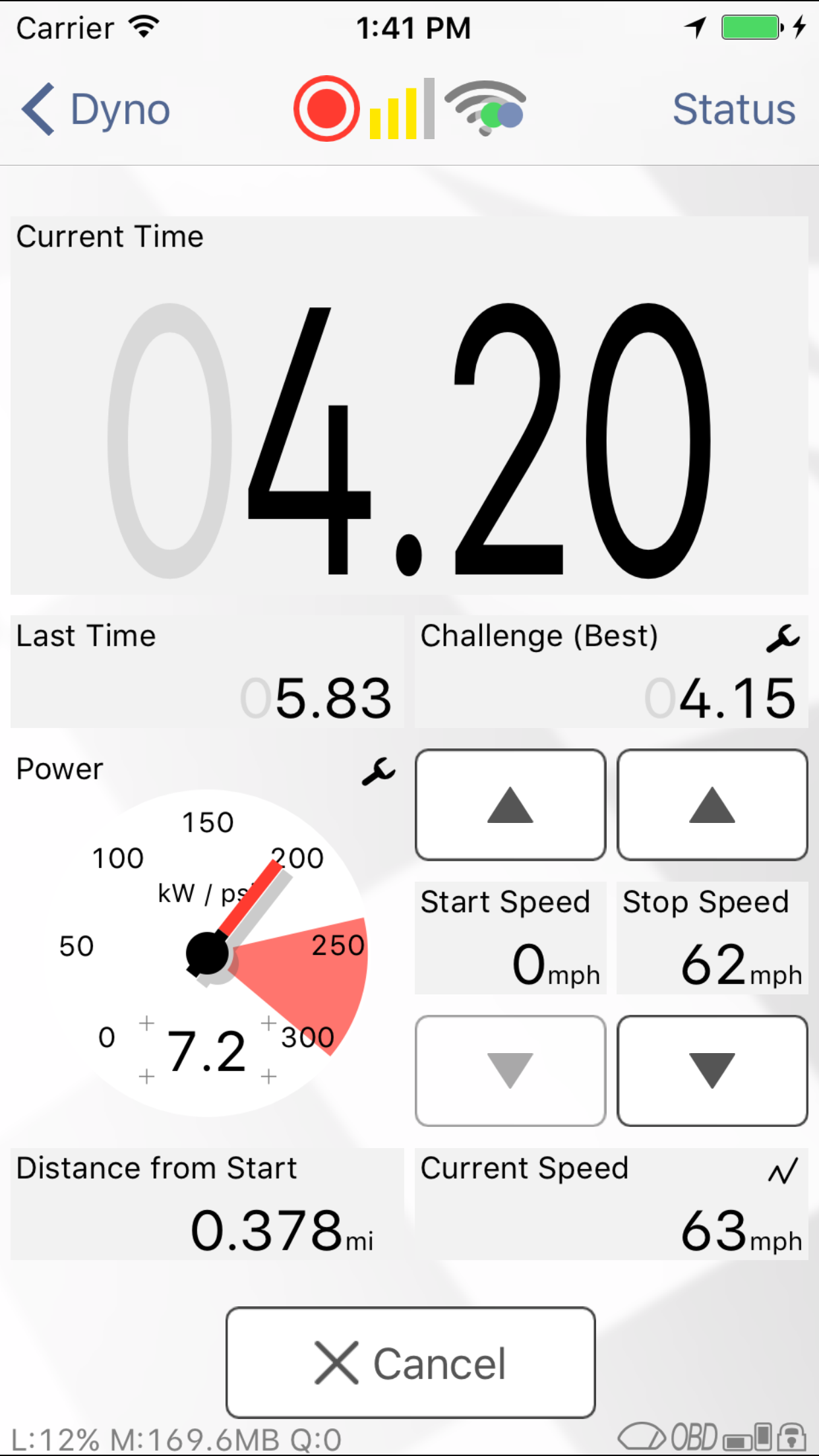Increase Stop Speed with up arrow
Image resolution: width=819 pixels, height=1456 pixels.
click(712, 805)
